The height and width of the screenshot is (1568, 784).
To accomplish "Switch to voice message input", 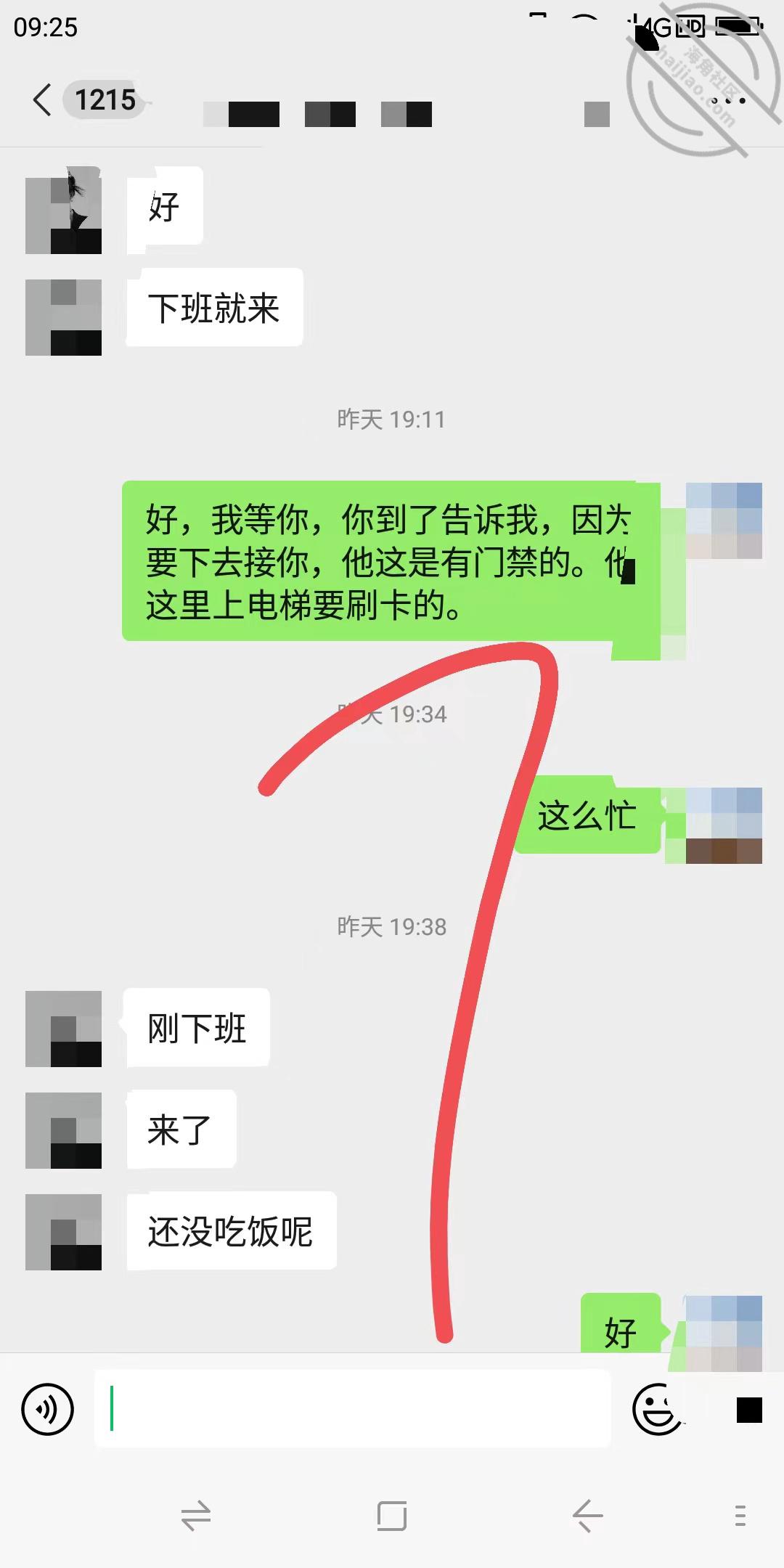I will pyautogui.click(x=48, y=1410).
